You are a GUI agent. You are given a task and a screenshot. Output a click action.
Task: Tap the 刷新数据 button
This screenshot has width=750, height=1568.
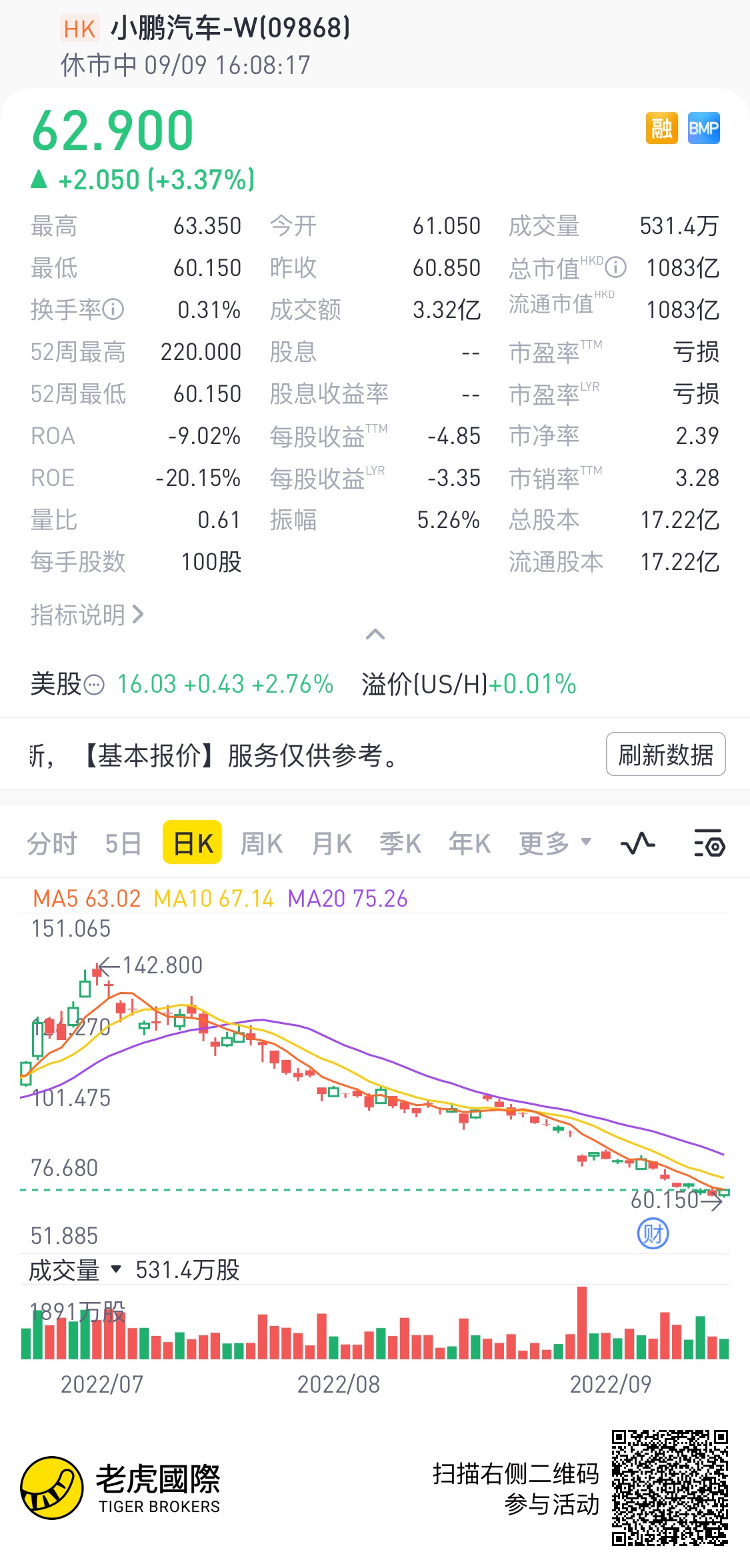tap(665, 755)
